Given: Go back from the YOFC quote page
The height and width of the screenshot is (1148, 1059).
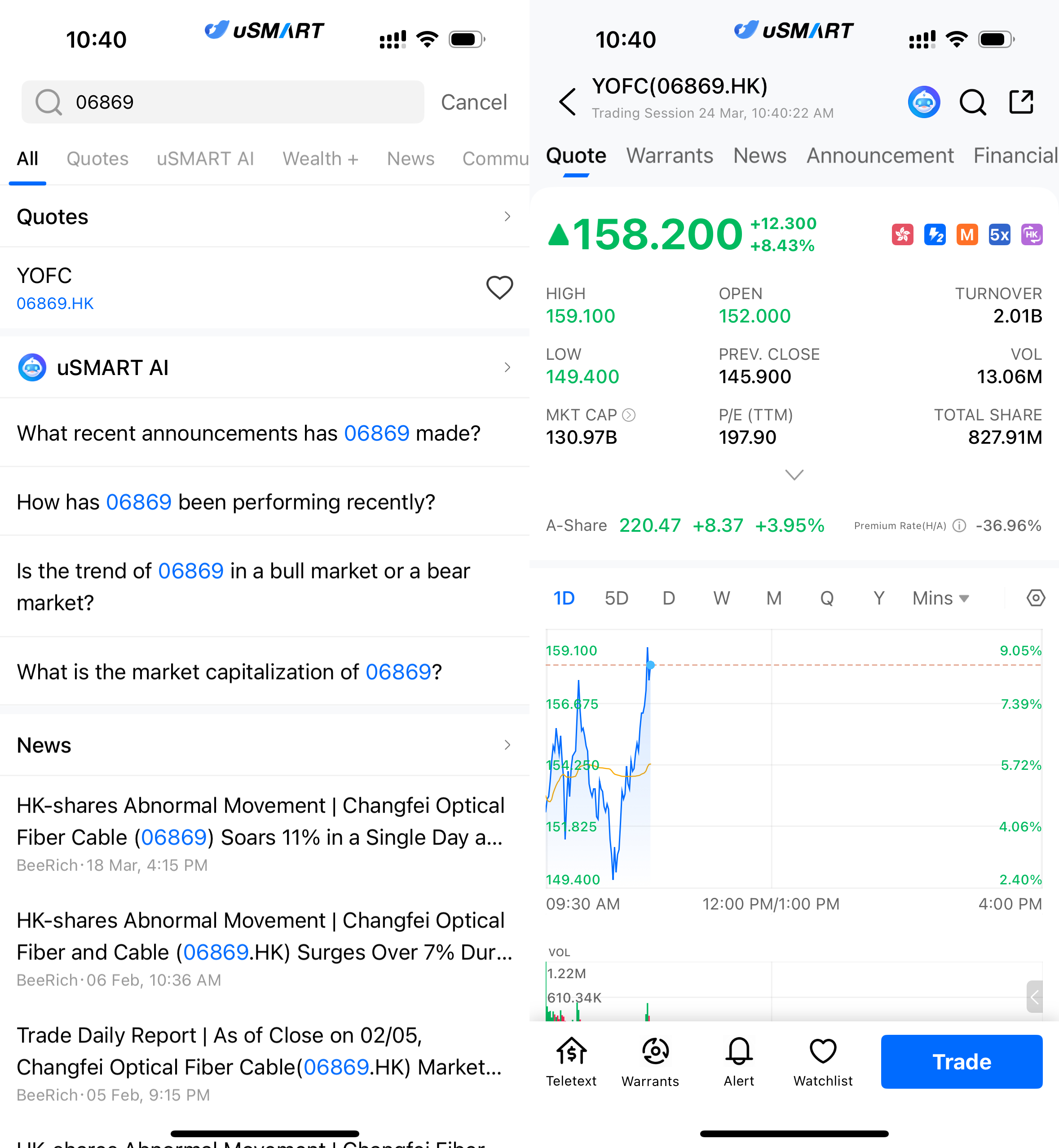Looking at the screenshot, I should pos(567,102).
